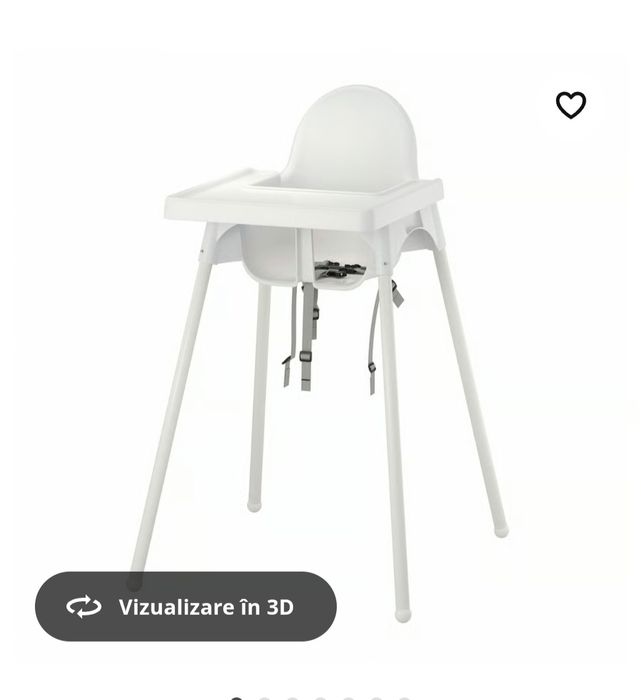This screenshot has width=641, height=700.
Task: Open the high chair product photo
Action: (320, 330)
